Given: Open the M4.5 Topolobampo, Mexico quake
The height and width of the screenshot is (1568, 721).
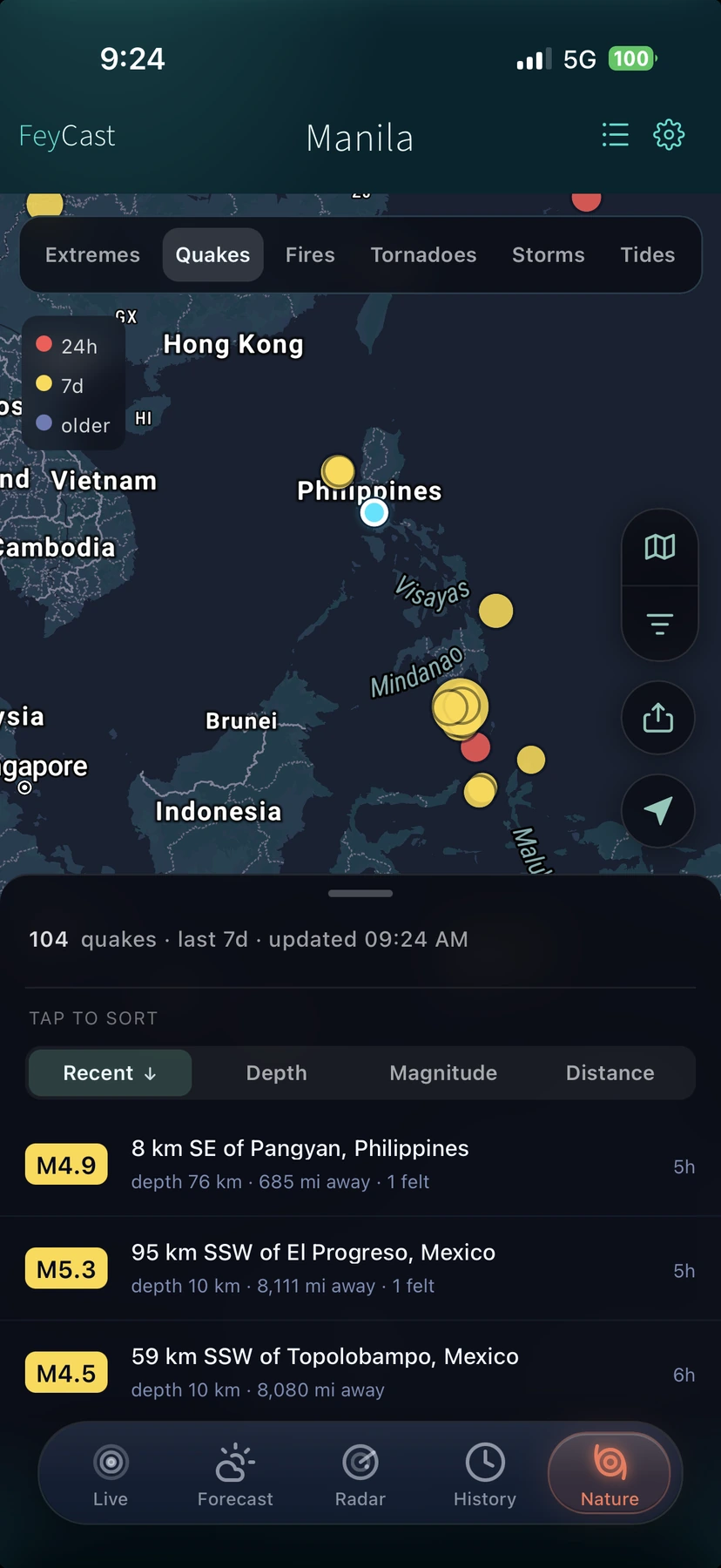Looking at the screenshot, I should point(360,1372).
